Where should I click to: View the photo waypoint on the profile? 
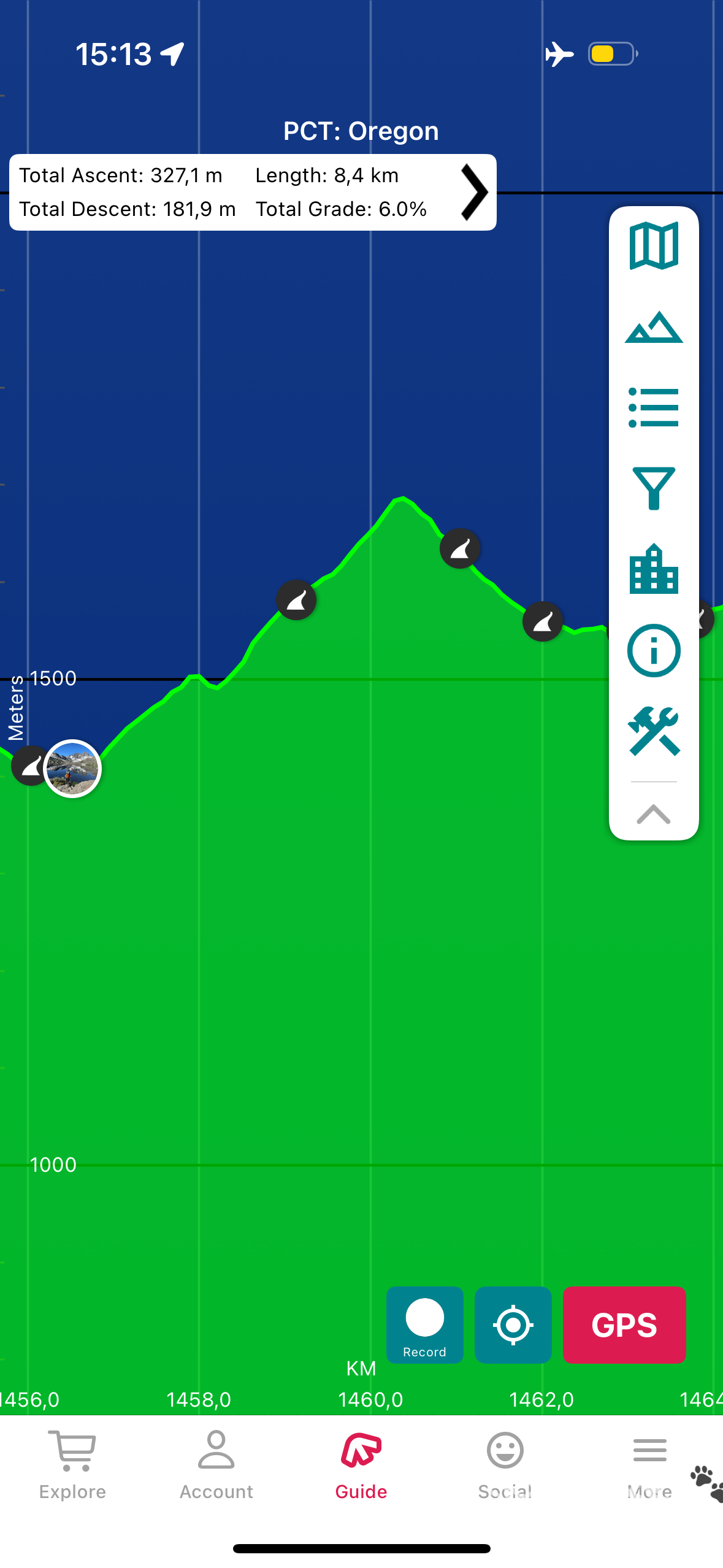(72, 768)
